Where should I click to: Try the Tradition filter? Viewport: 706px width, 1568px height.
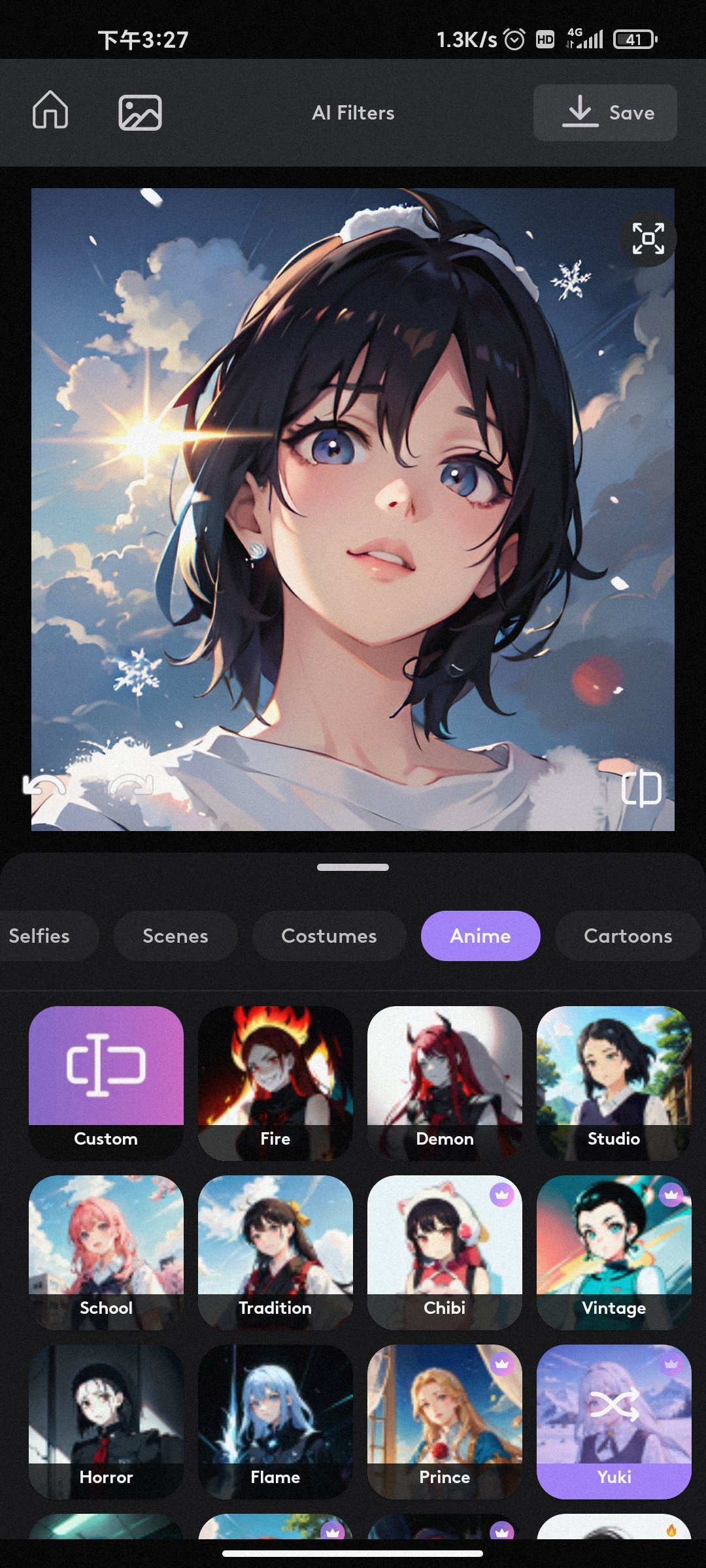click(x=275, y=1252)
